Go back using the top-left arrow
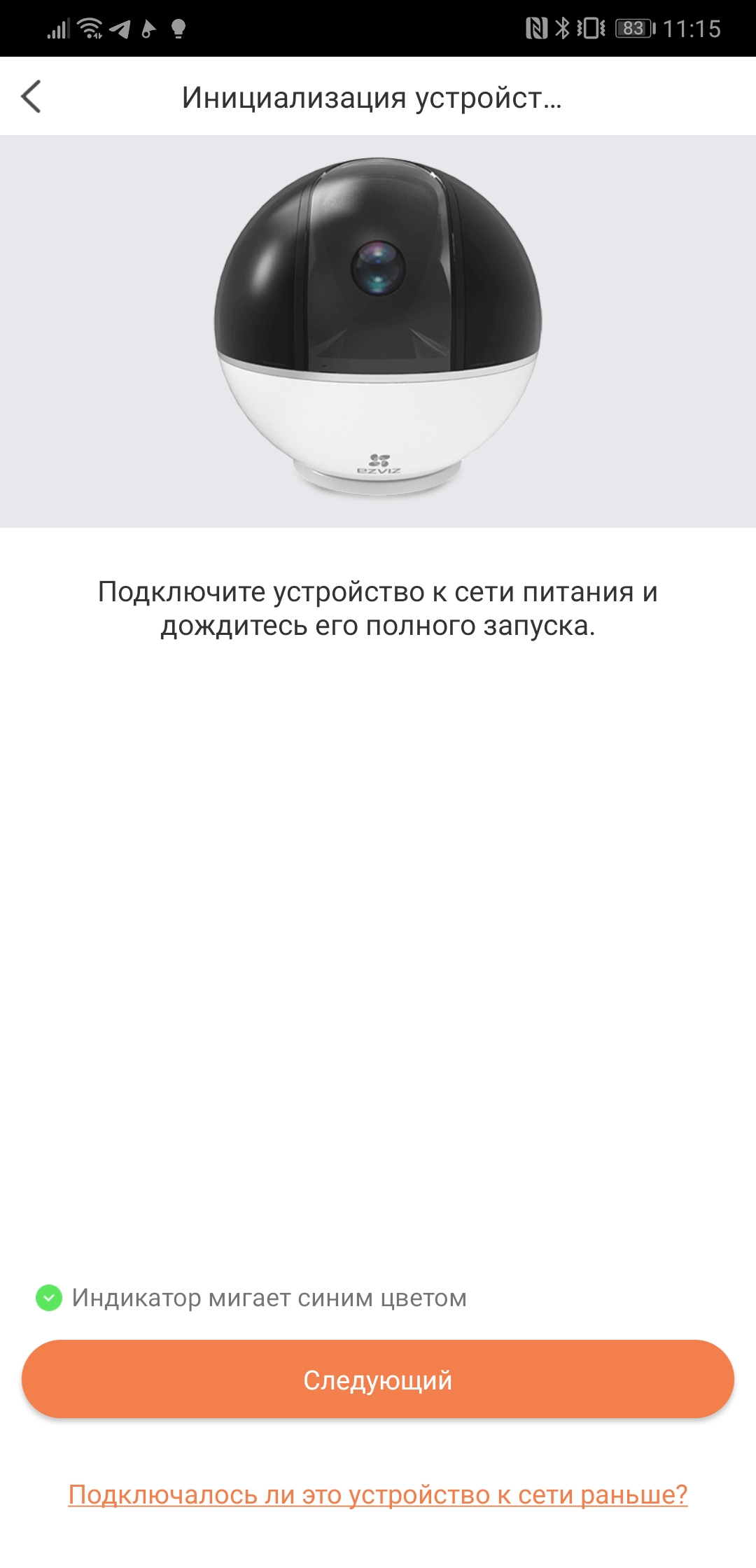756x1568 pixels. [31, 97]
